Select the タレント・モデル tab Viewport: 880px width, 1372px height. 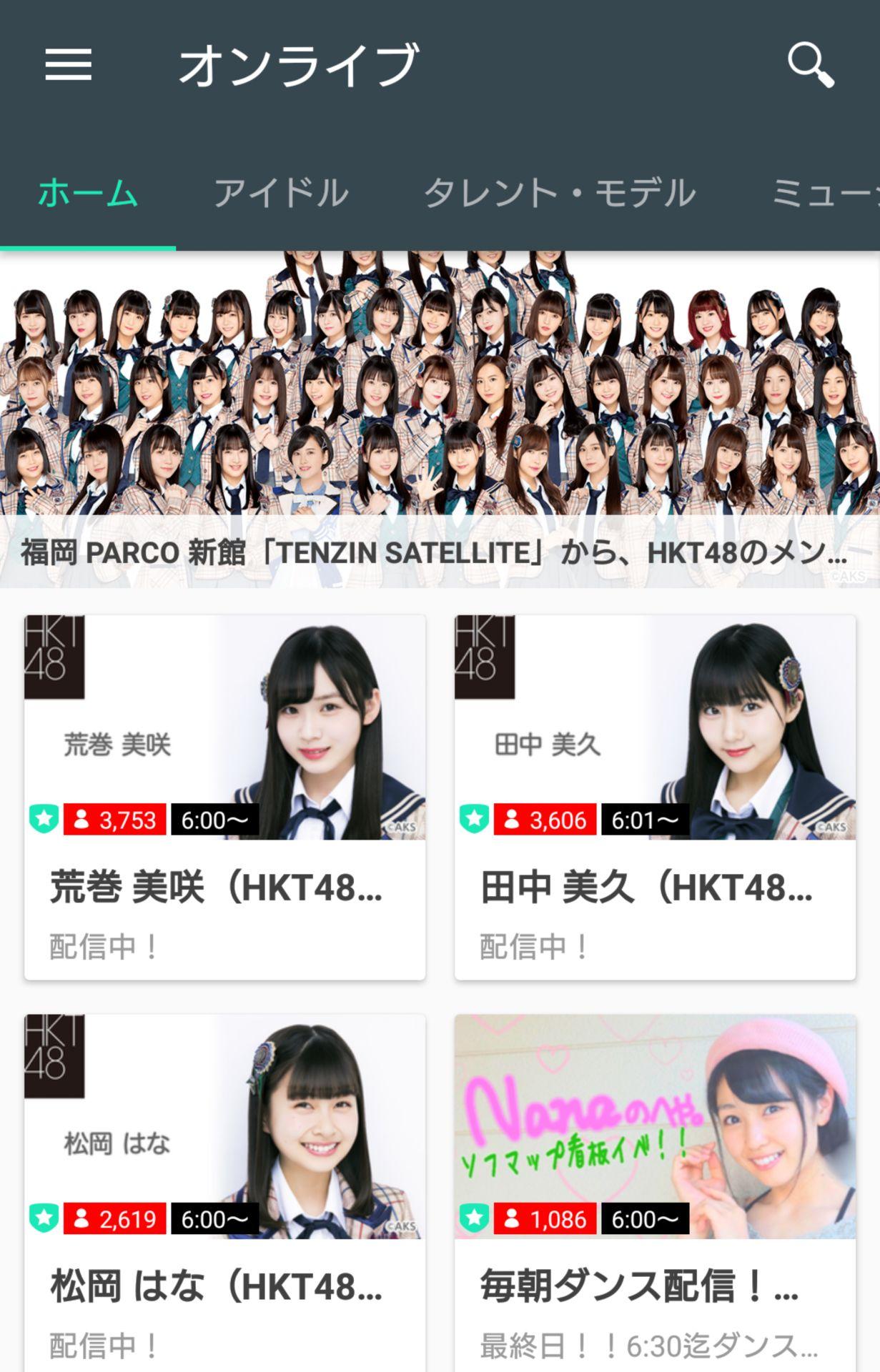pyautogui.click(x=560, y=194)
